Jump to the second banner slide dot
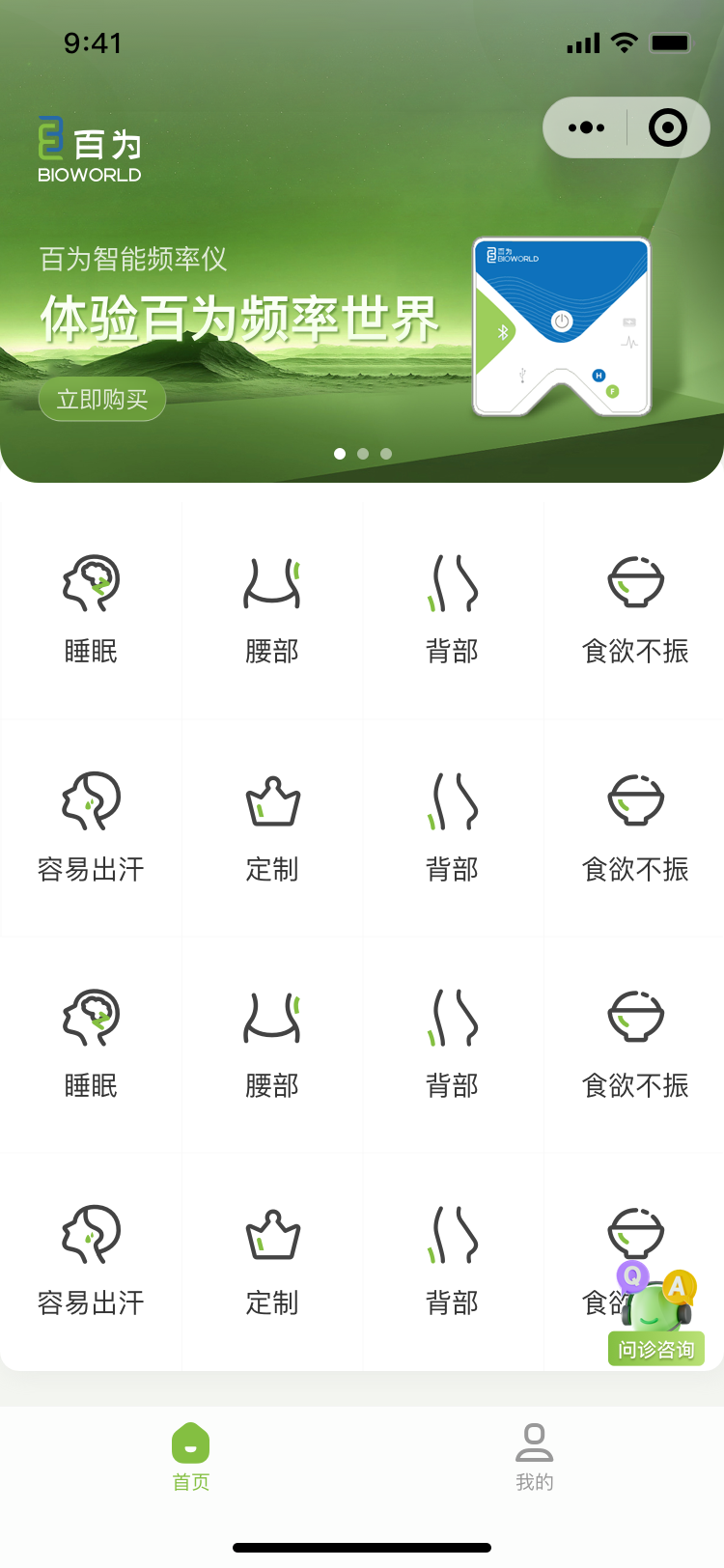The image size is (724, 1568). tap(363, 454)
